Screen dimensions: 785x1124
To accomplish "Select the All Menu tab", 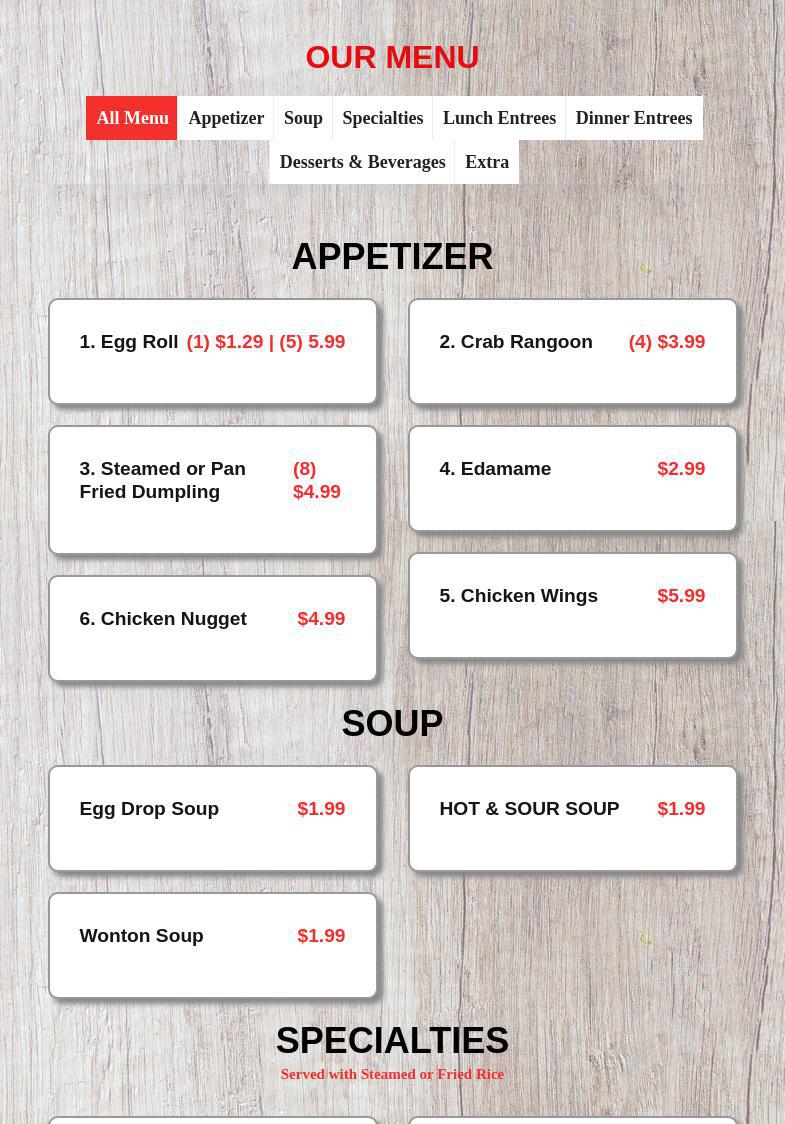I will 132,118.
